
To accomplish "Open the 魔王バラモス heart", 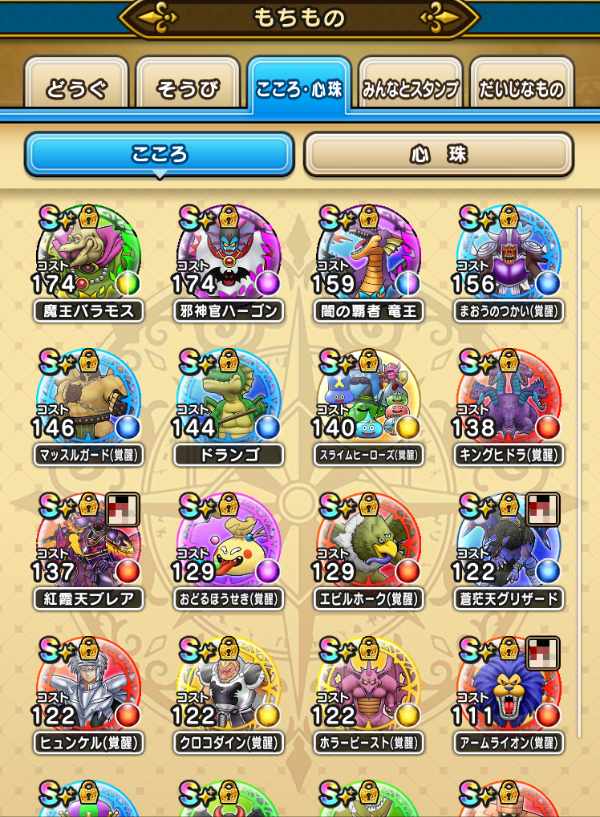I will pos(88,262).
